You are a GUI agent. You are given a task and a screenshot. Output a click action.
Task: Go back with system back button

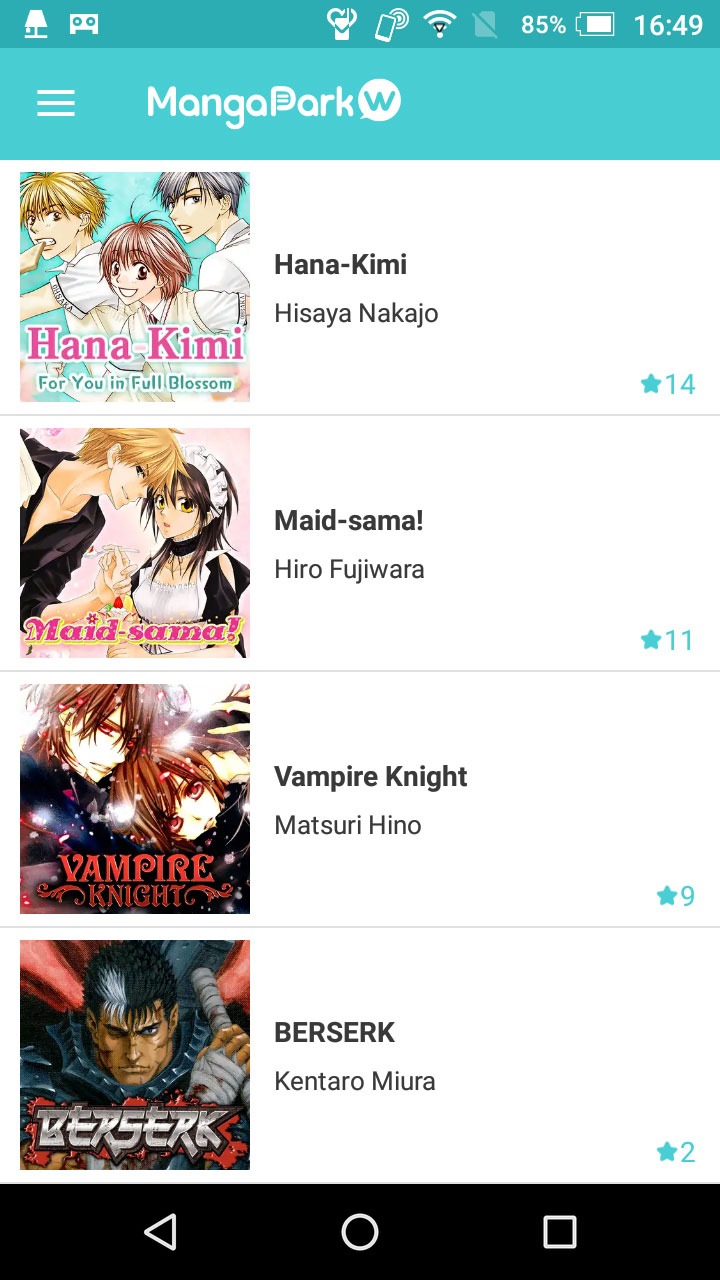pos(161,1232)
